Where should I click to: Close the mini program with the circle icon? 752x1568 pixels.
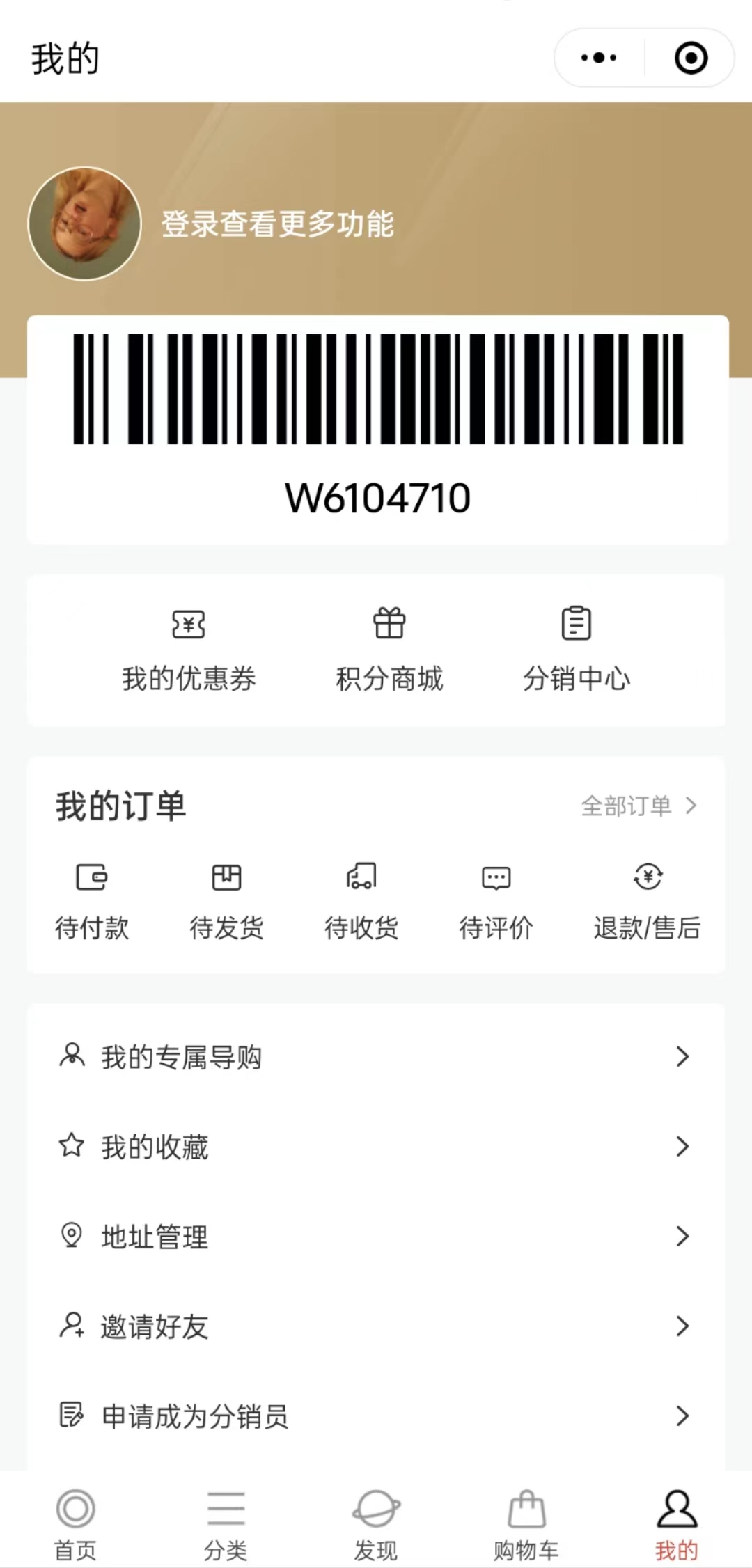tap(691, 58)
